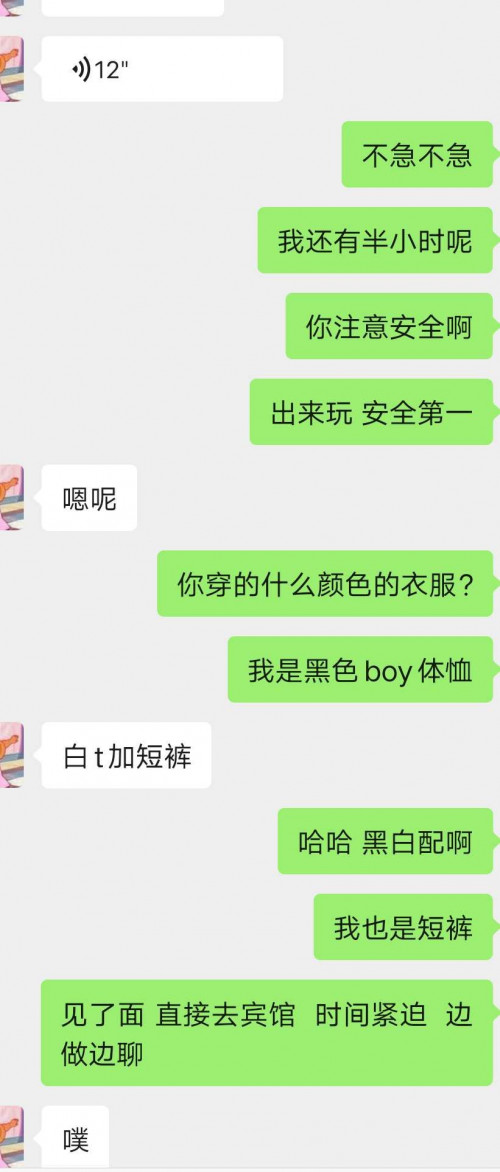Open profile from avatar beside 白t加短裤
This screenshot has height=1172, width=500.
coord(12,755)
